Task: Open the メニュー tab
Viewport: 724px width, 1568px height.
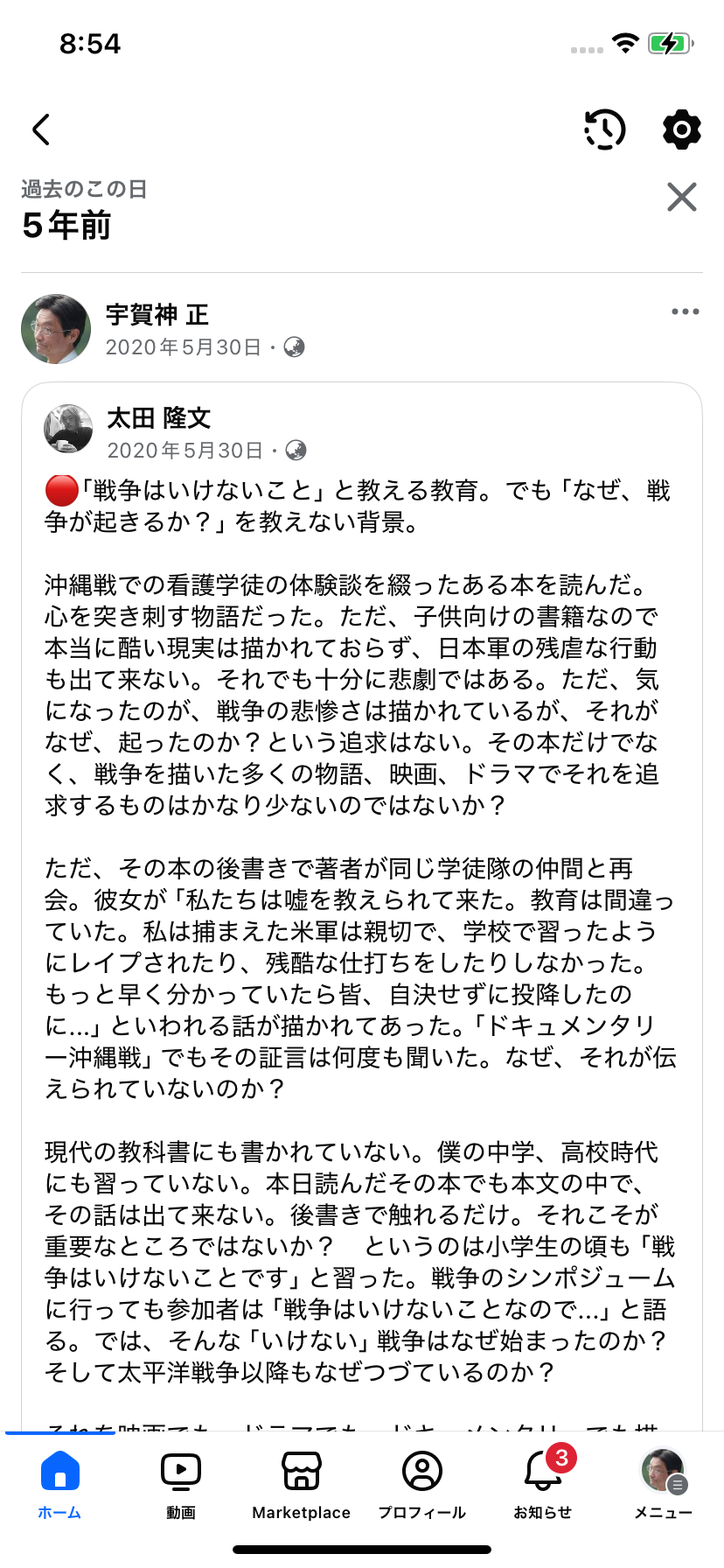Action: [x=663, y=1482]
